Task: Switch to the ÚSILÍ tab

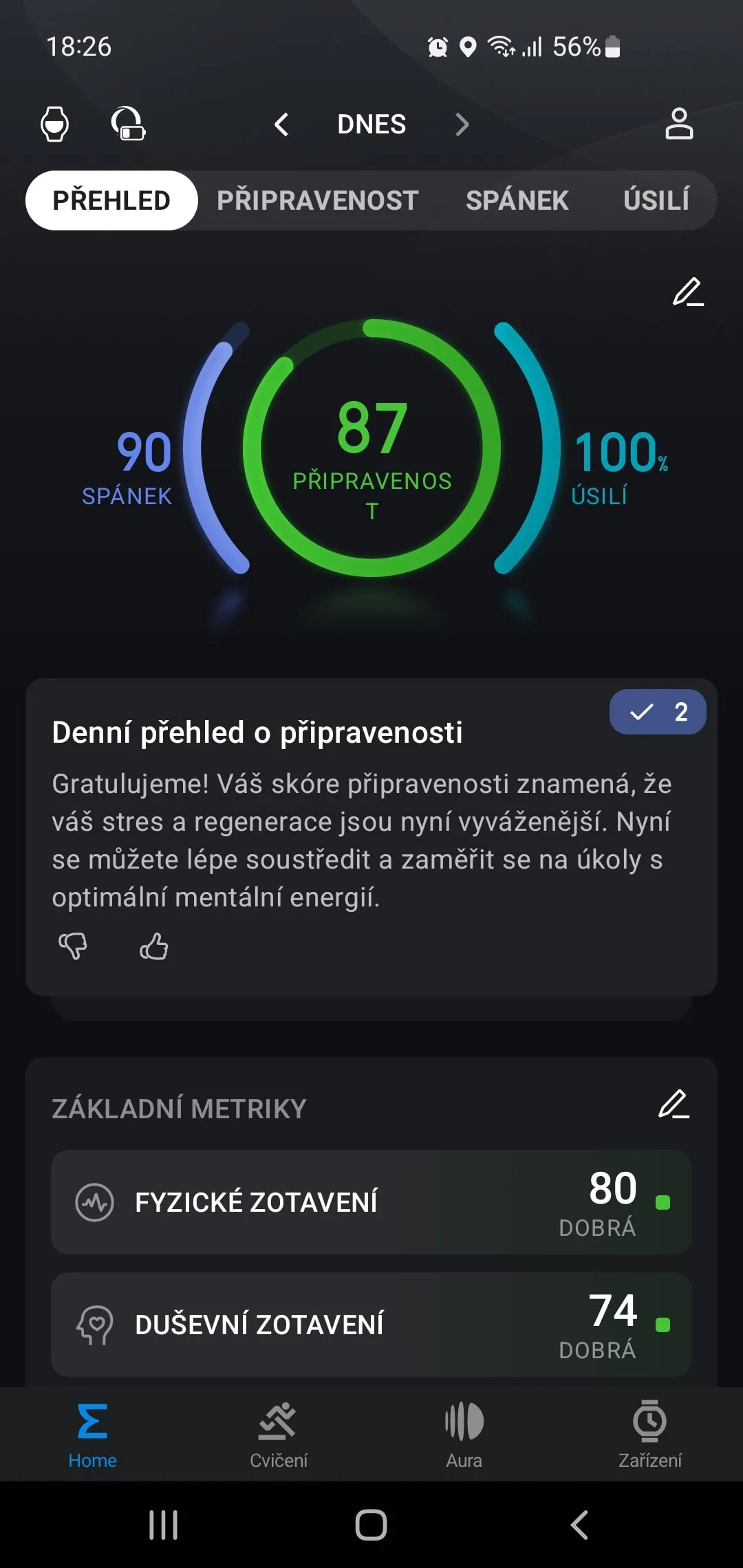Action: (x=656, y=201)
